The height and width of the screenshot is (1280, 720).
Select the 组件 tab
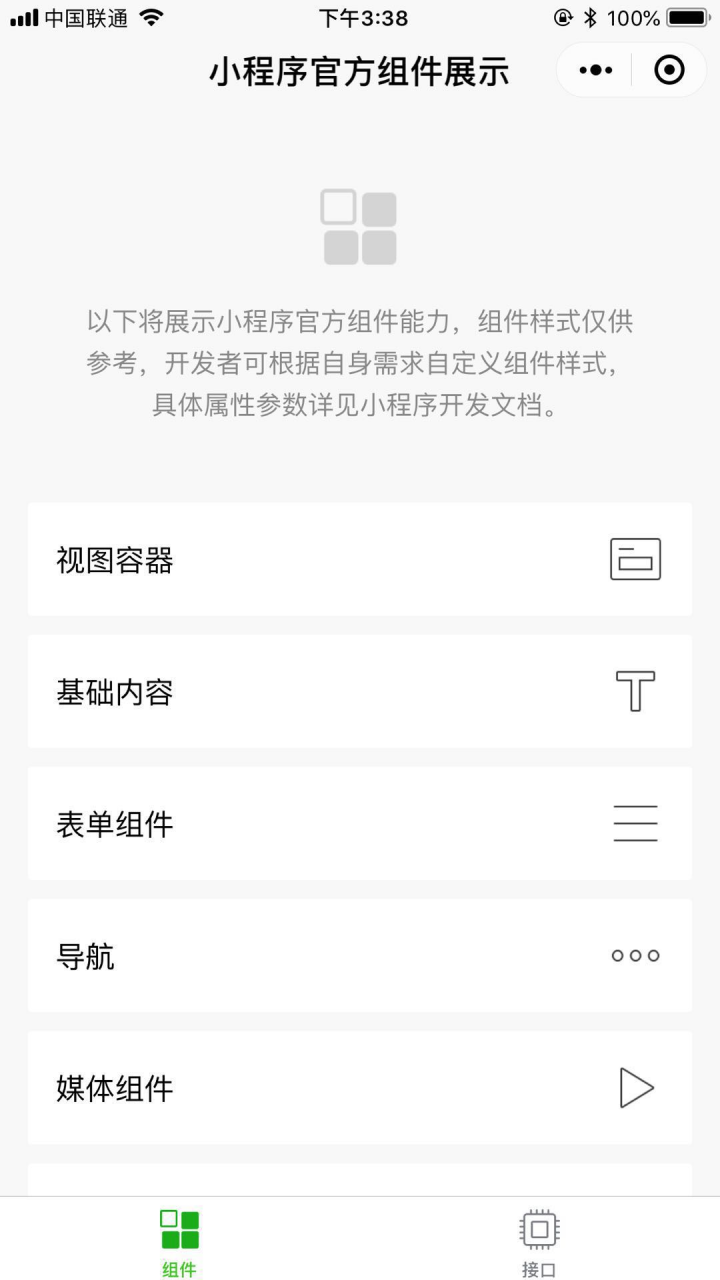click(x=180, y=1240)
